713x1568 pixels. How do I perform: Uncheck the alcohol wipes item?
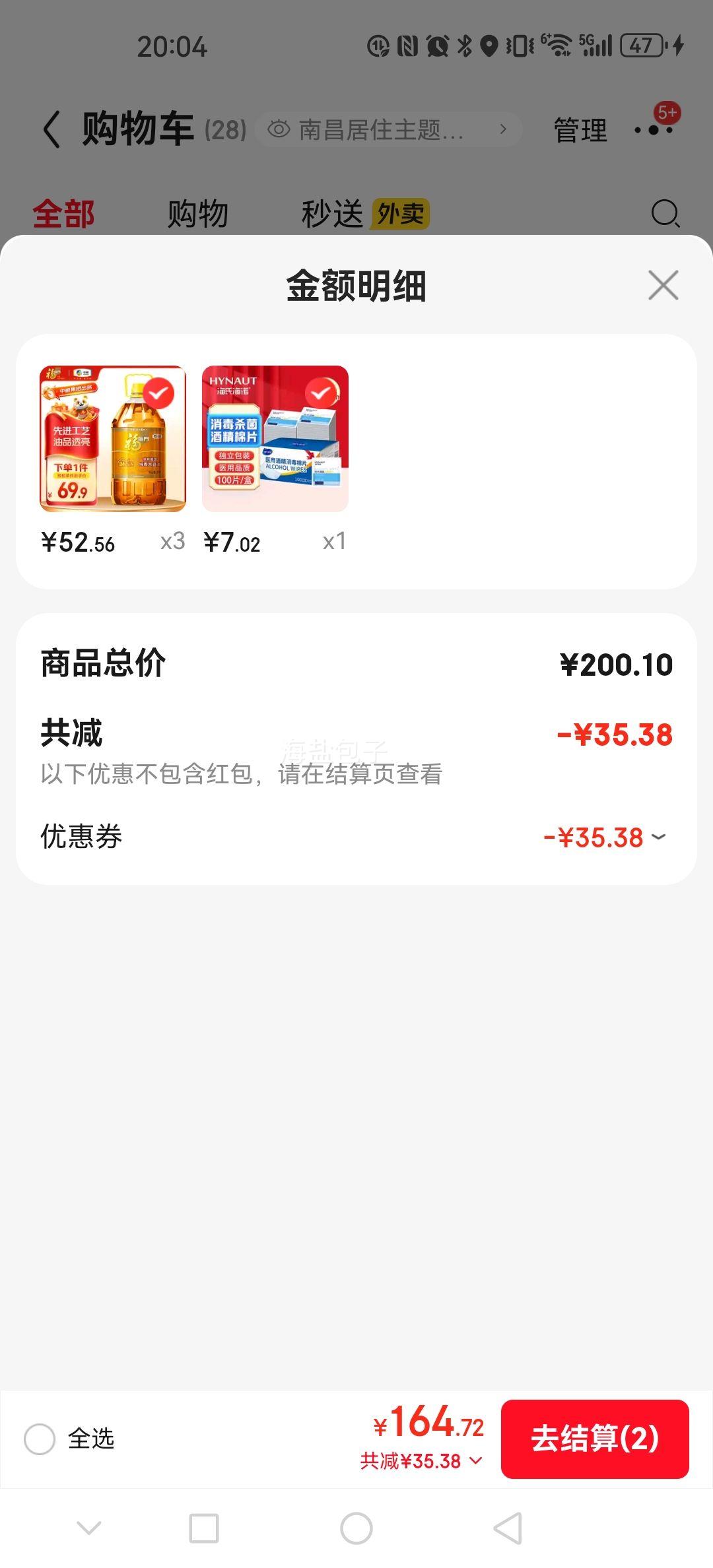coord(321,394)
